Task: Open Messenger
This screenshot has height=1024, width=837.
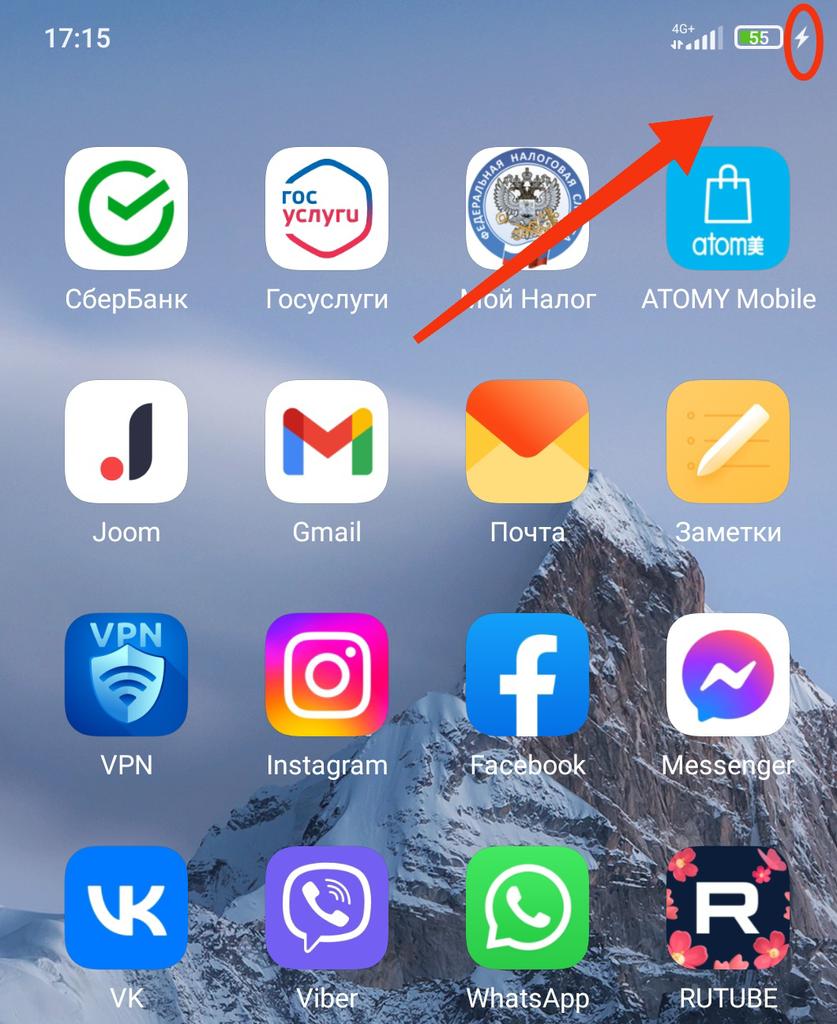Action: tap(728, 674)
